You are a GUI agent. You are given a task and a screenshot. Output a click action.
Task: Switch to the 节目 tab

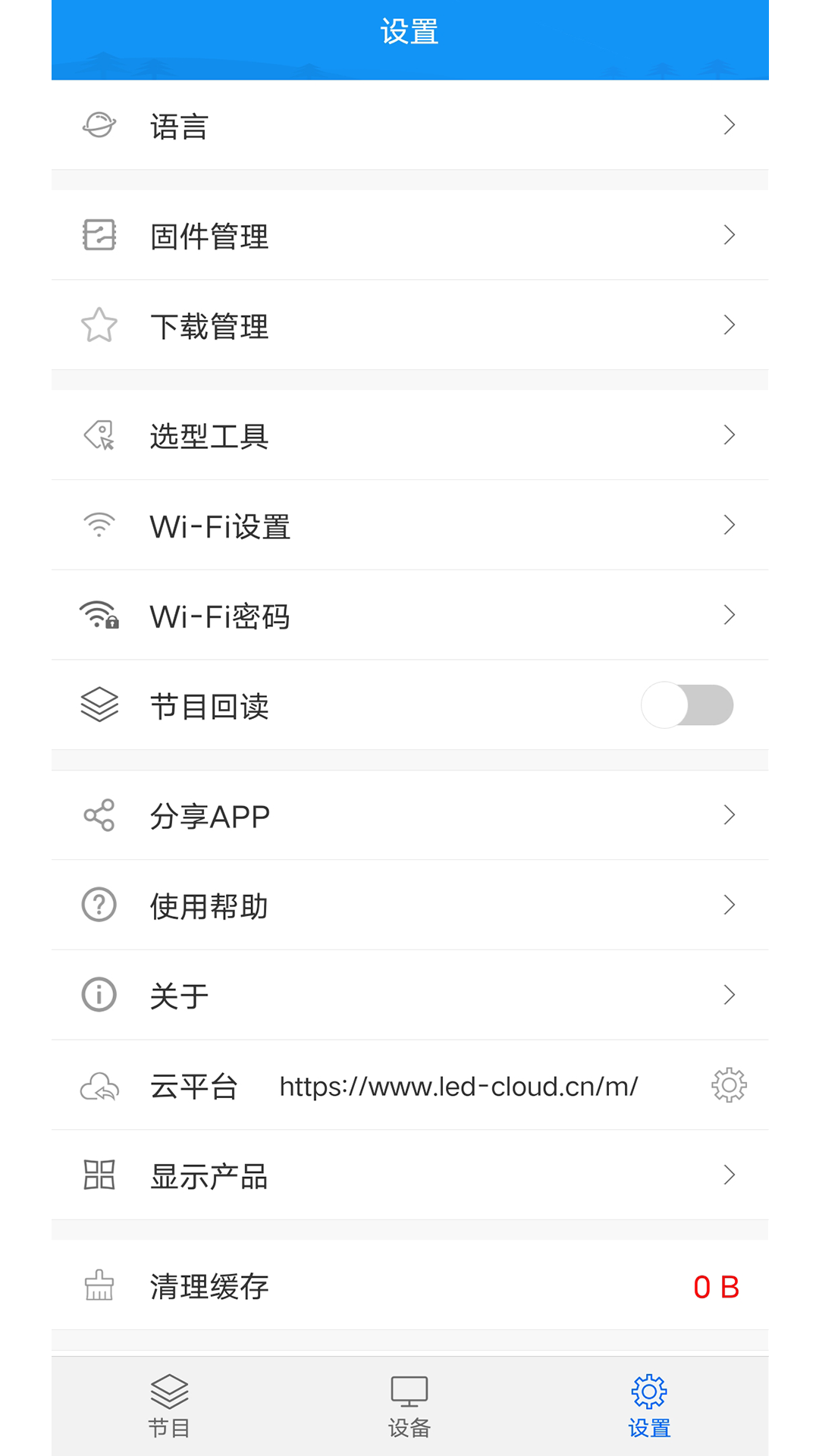click(170, 1407)
